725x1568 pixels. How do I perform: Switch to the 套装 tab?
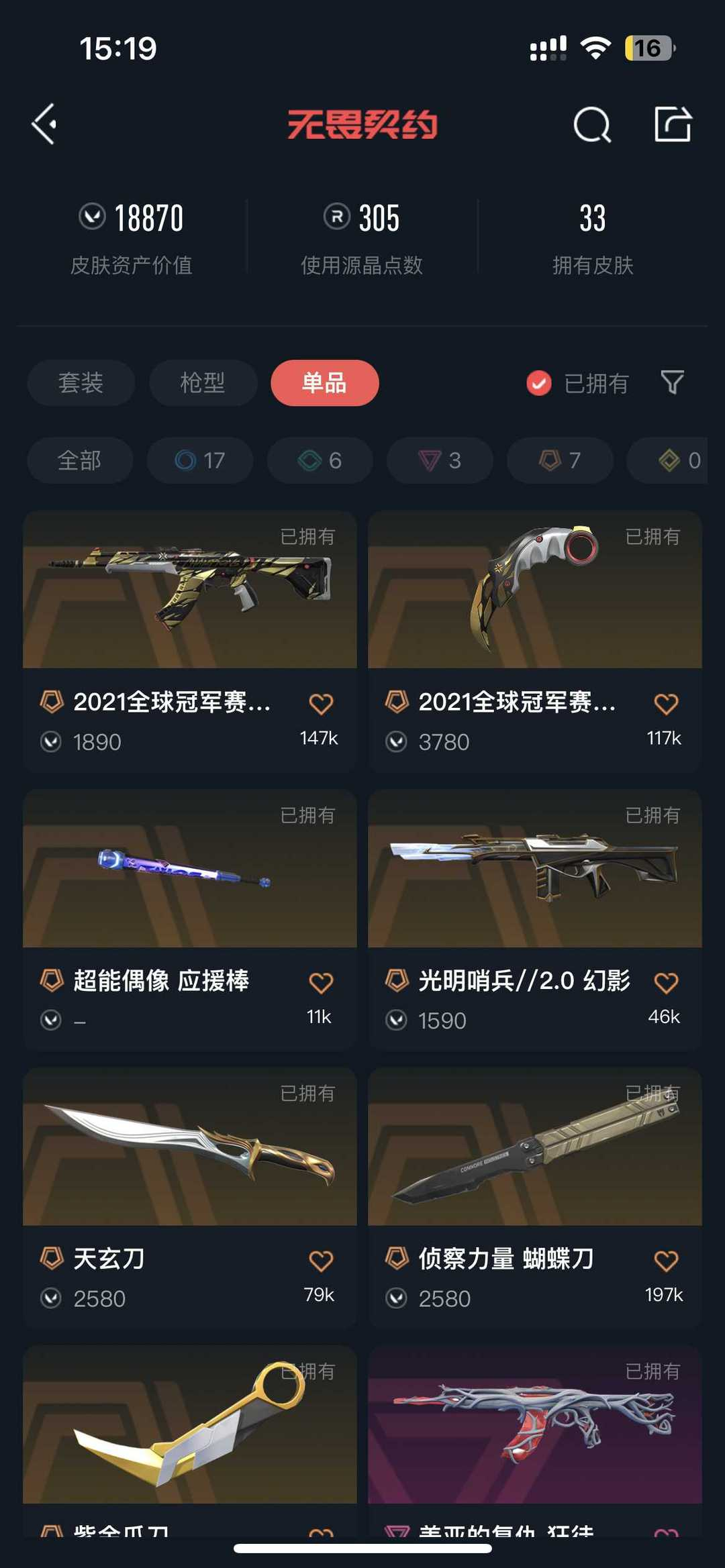(x=81, y=383)
